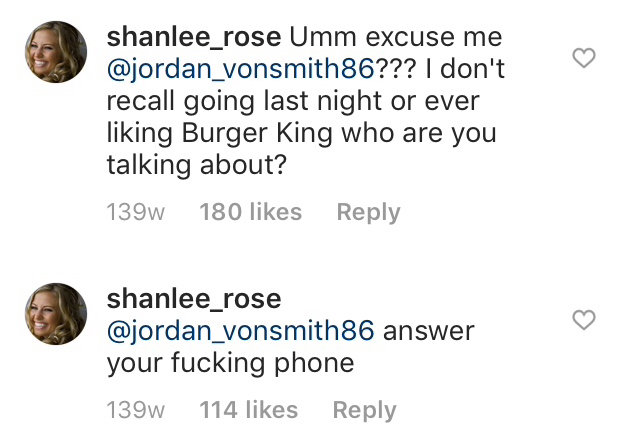Screen dimensions: 640x428
Task: View the 114 likes list
Action: [248, 410]
